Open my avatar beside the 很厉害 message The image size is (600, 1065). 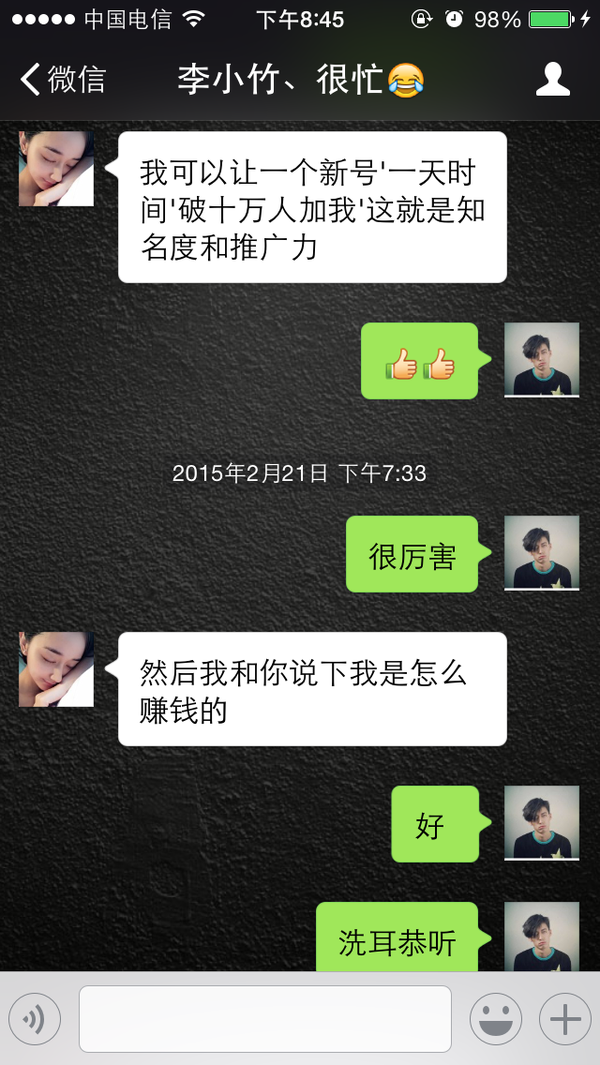tap(541, 553)
